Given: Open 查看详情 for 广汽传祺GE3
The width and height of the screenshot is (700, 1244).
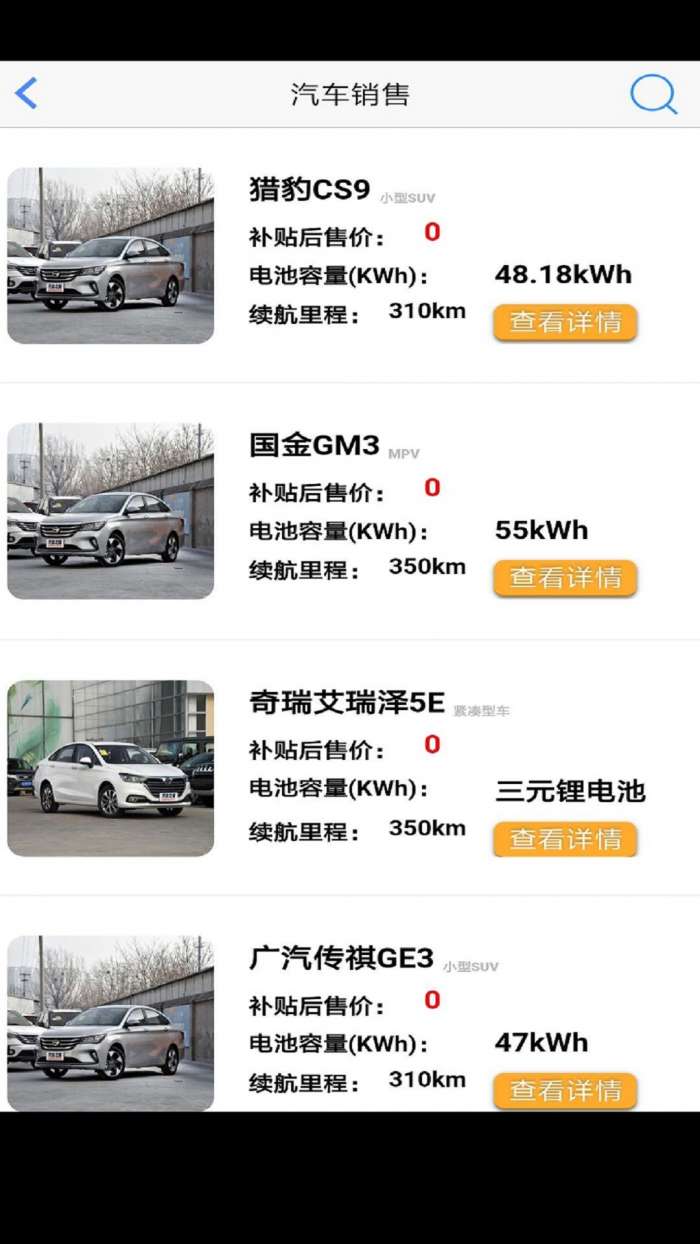Looking at the screenshot, I should 565,1090.
